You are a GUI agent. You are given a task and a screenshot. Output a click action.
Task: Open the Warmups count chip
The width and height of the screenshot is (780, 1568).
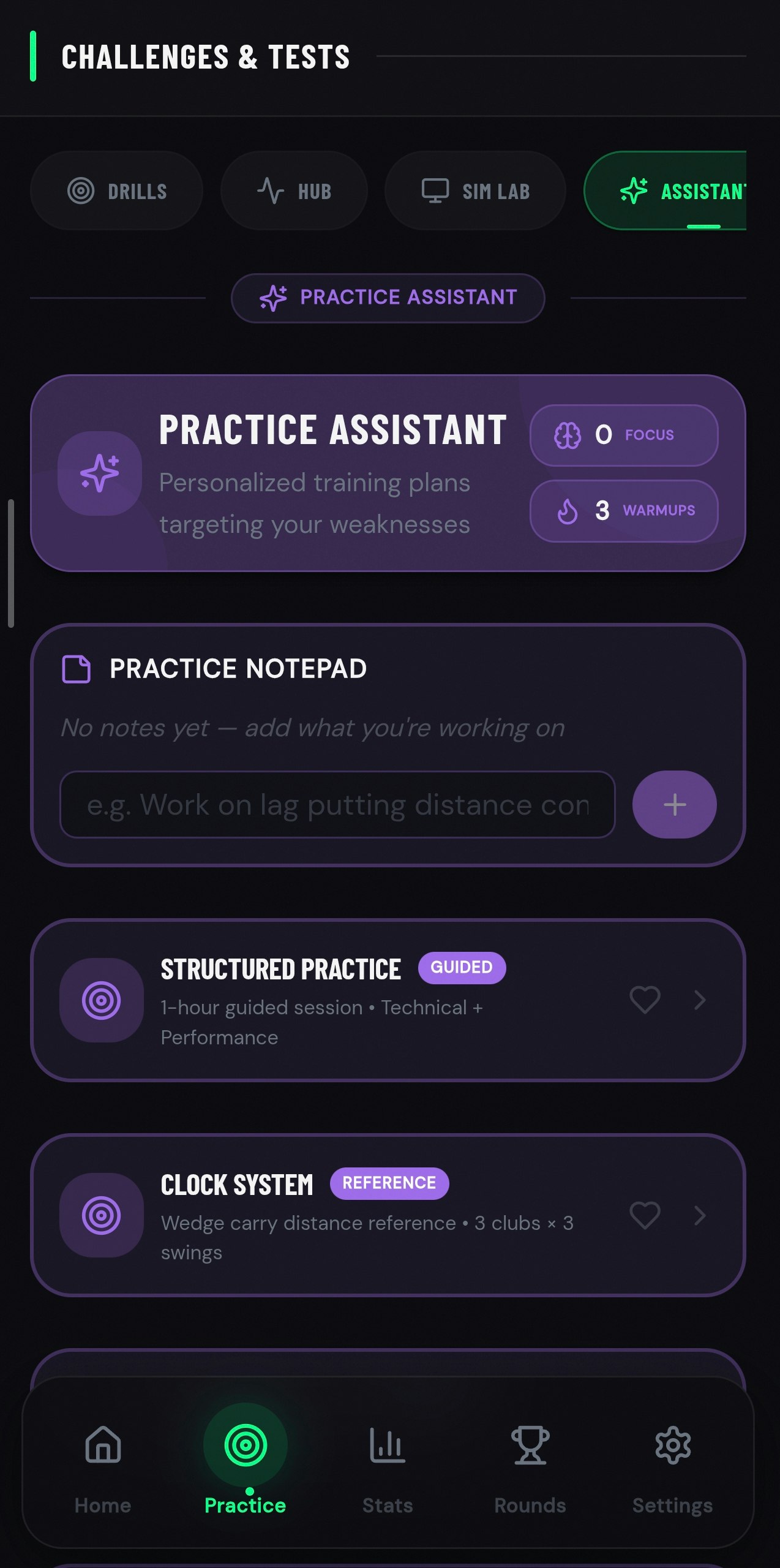click(x=623, y=510)
